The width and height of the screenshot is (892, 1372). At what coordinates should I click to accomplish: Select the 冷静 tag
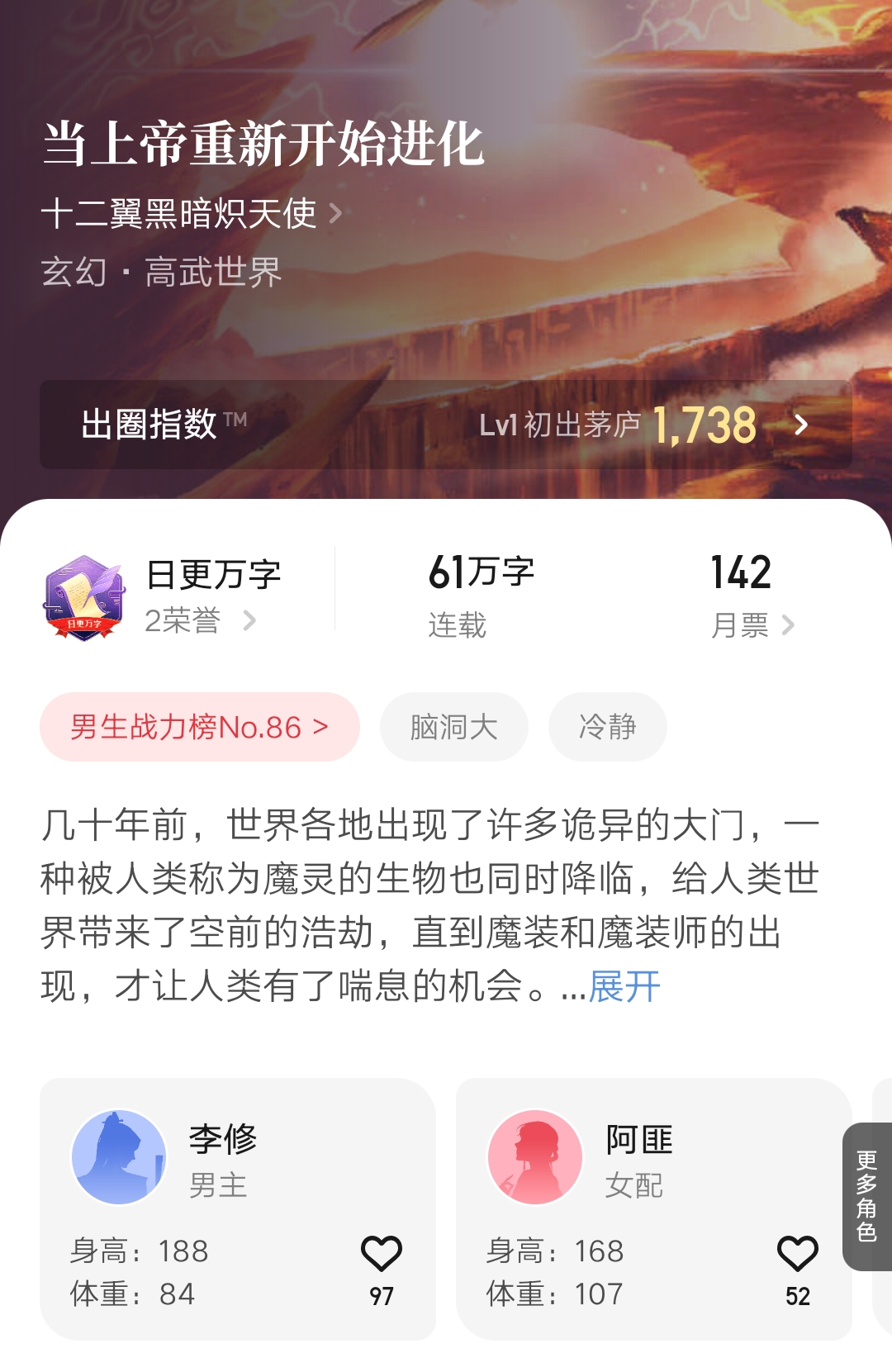click(x=607, y=727)
